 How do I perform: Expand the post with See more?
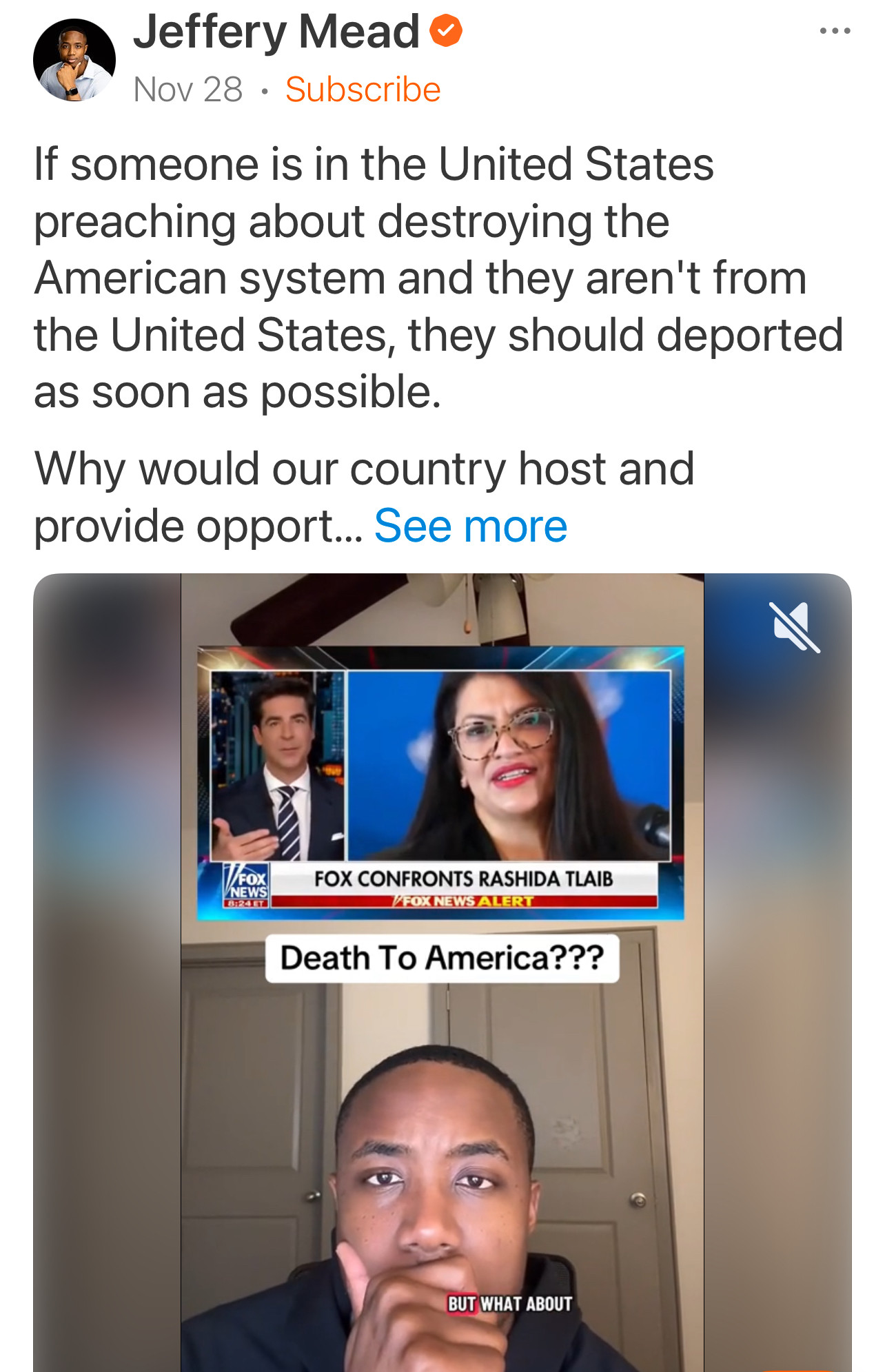[471, 526]
